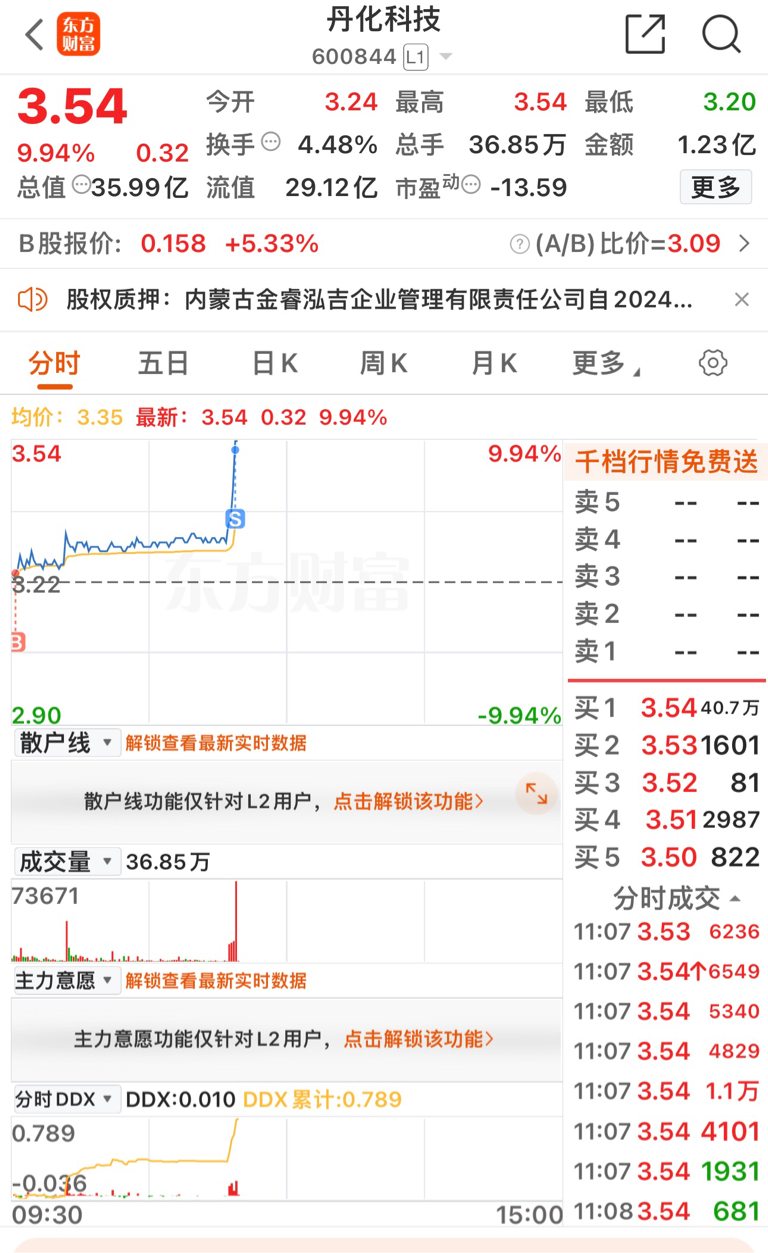Open chart settings gear

(x=713, y=363)
